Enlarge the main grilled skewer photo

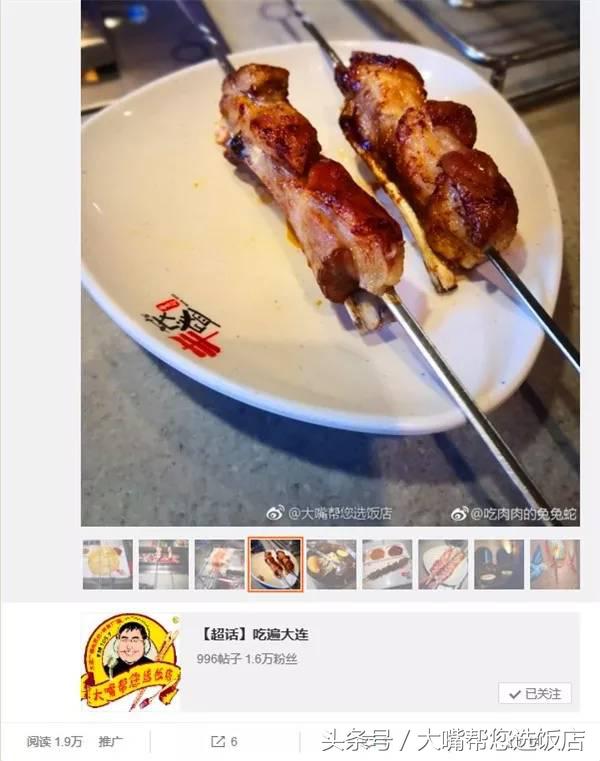tap(330, 262)
